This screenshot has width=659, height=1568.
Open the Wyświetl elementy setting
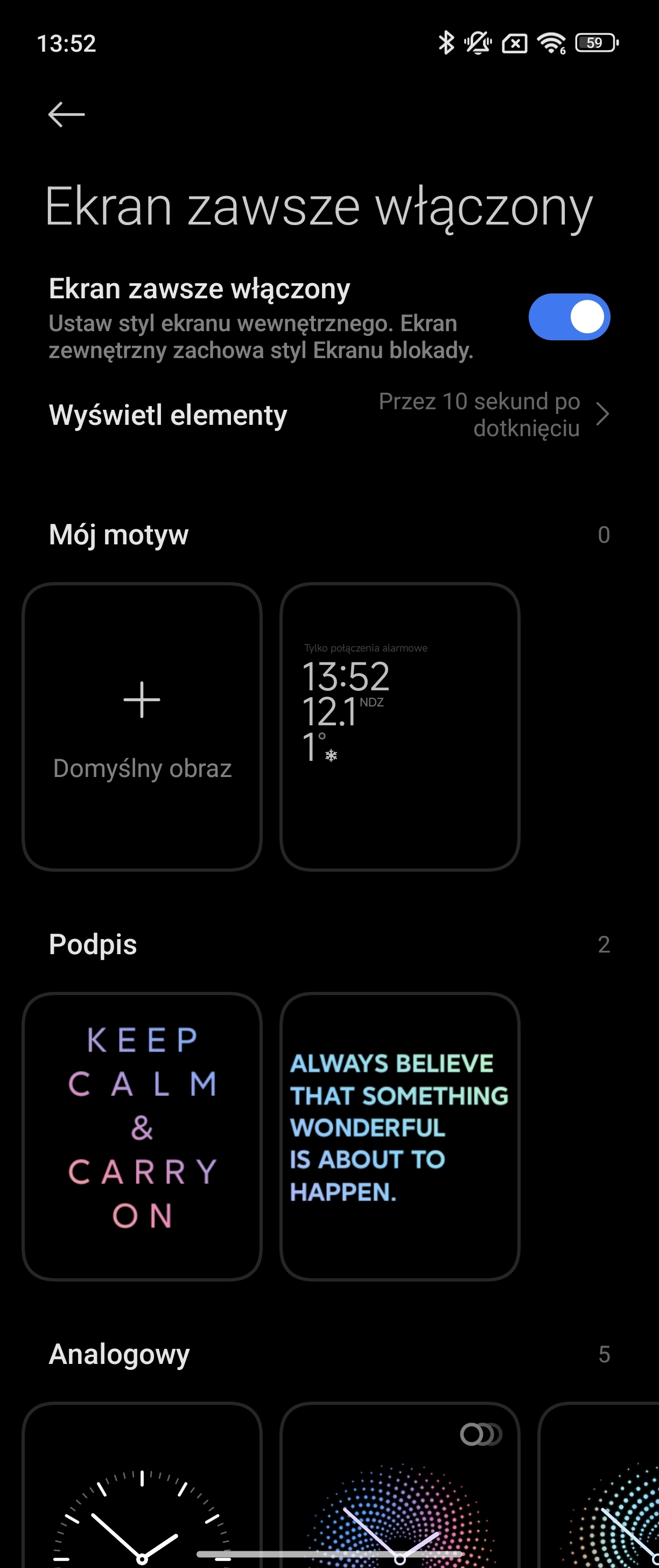tap(328, 415)
